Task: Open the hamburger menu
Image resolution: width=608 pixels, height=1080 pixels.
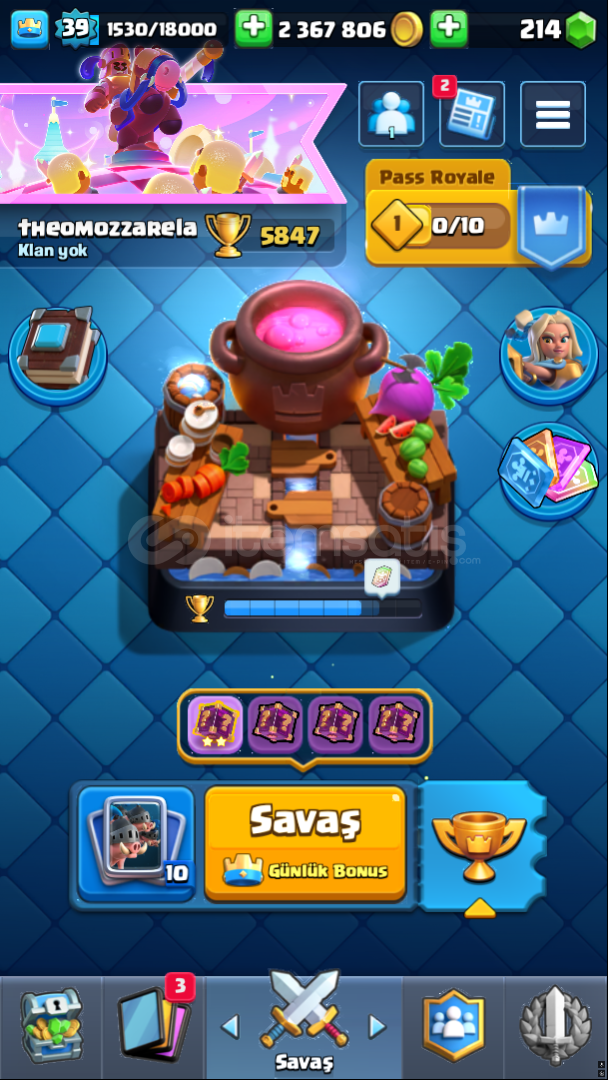Action: [x=553, y=114]
